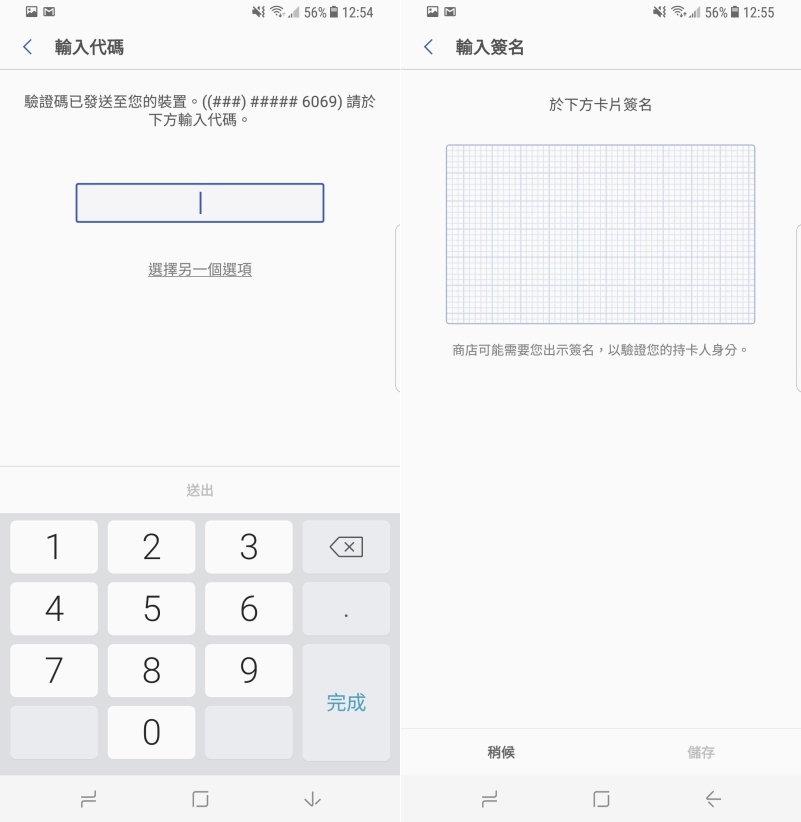Go back from the 輸入簽名 screen
The width and height of the screenshot is (801, 822).
[428, 47]
